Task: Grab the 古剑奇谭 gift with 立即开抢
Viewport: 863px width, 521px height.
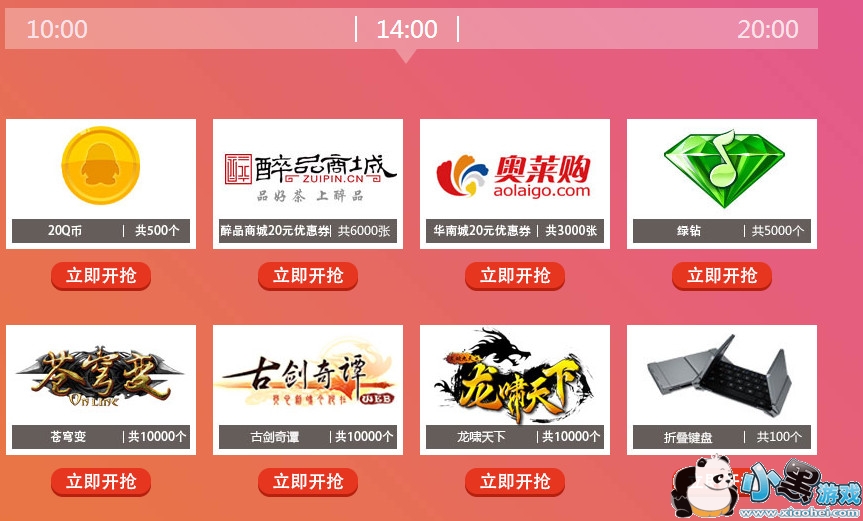Action: (x=308, y=482)
